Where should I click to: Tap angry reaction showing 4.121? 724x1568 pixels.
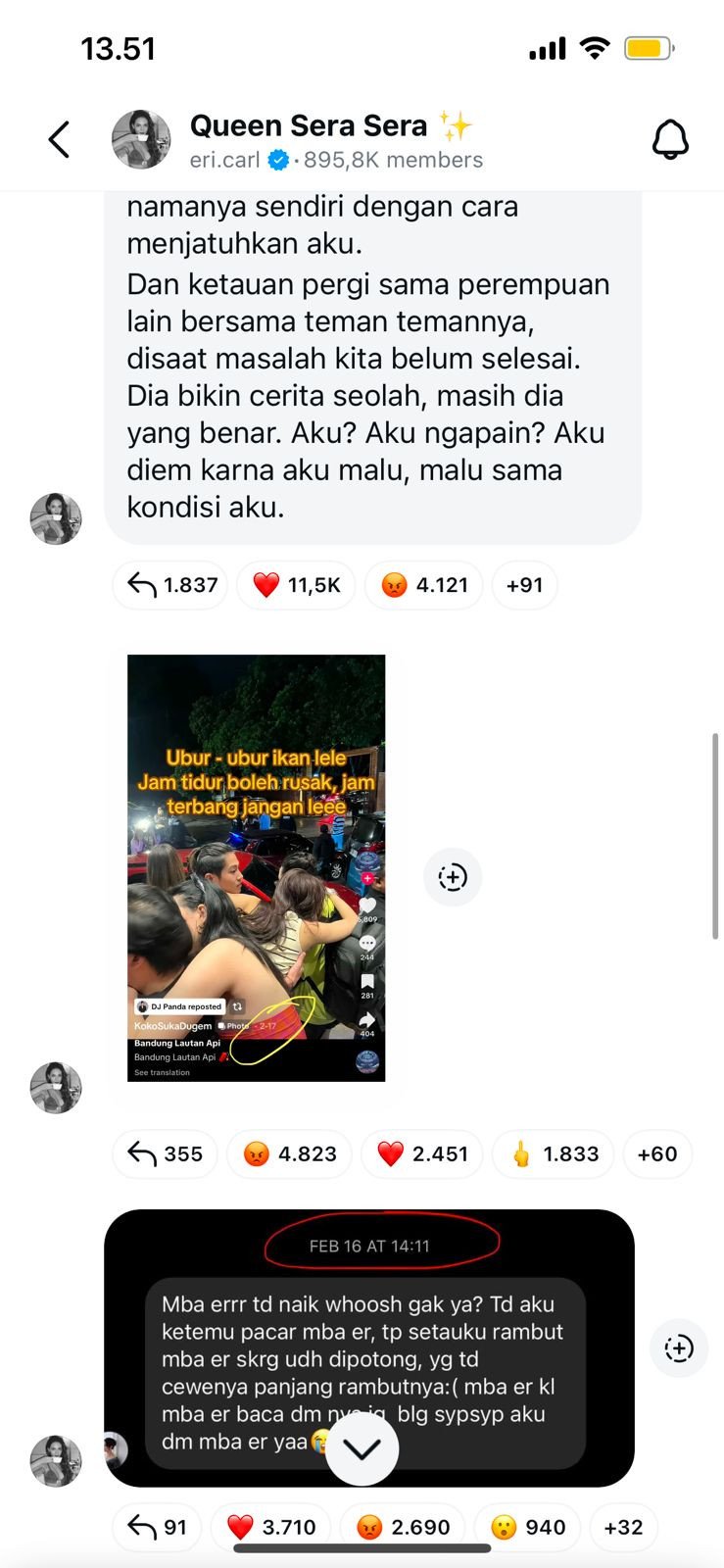[x=424, y=585]
